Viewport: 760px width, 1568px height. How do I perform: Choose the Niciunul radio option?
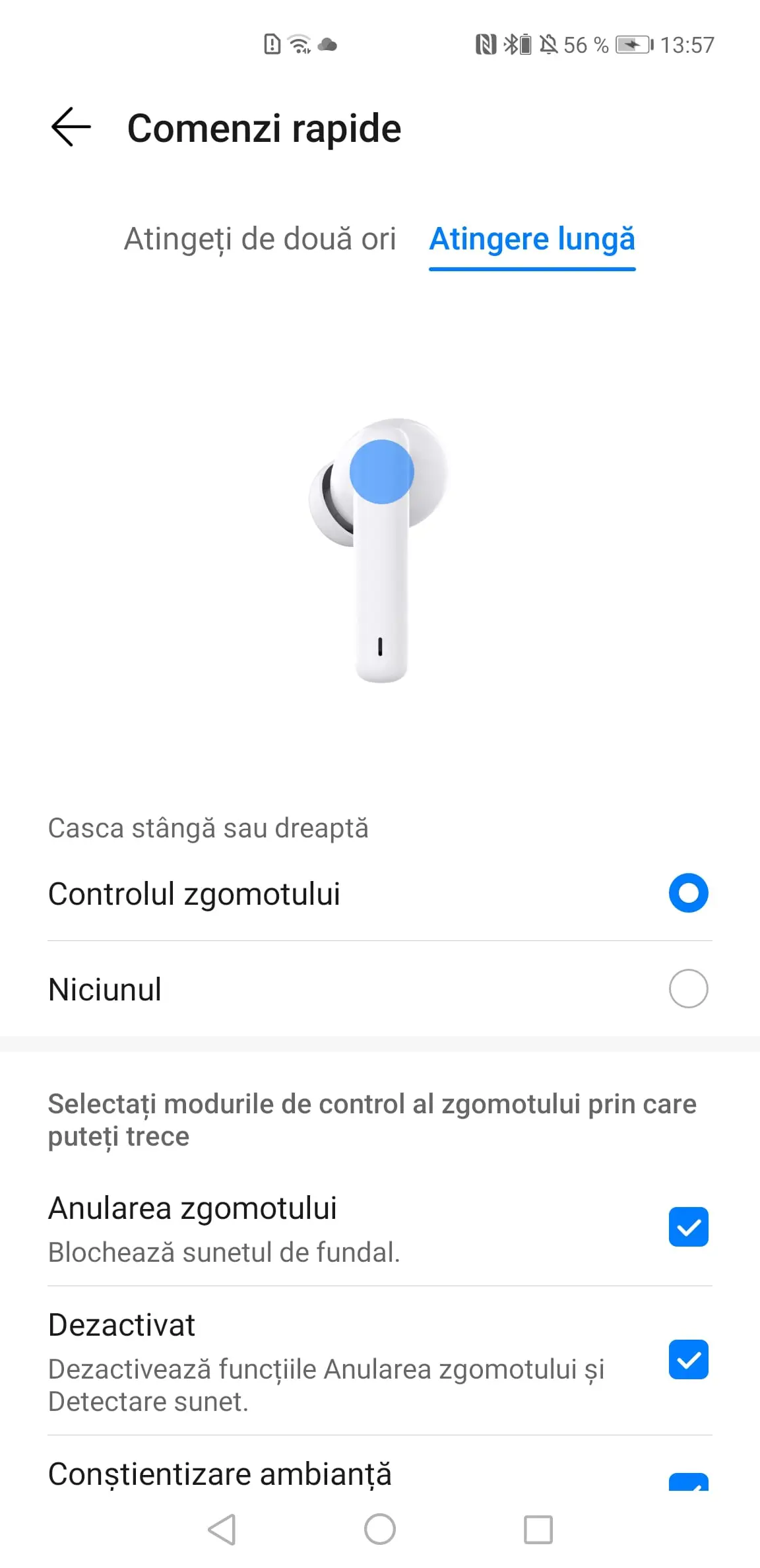[x=688, y=989]
